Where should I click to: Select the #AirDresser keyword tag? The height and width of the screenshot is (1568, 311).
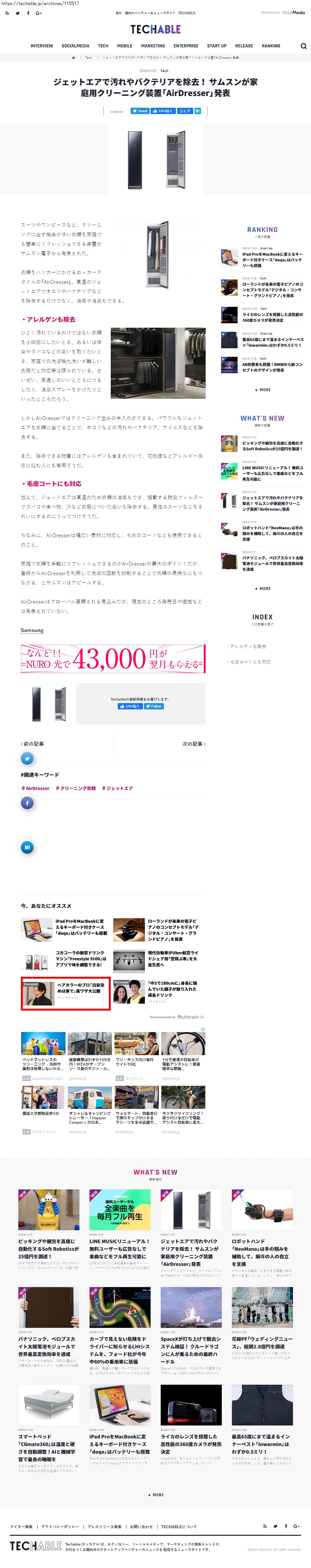coord(35,788)
